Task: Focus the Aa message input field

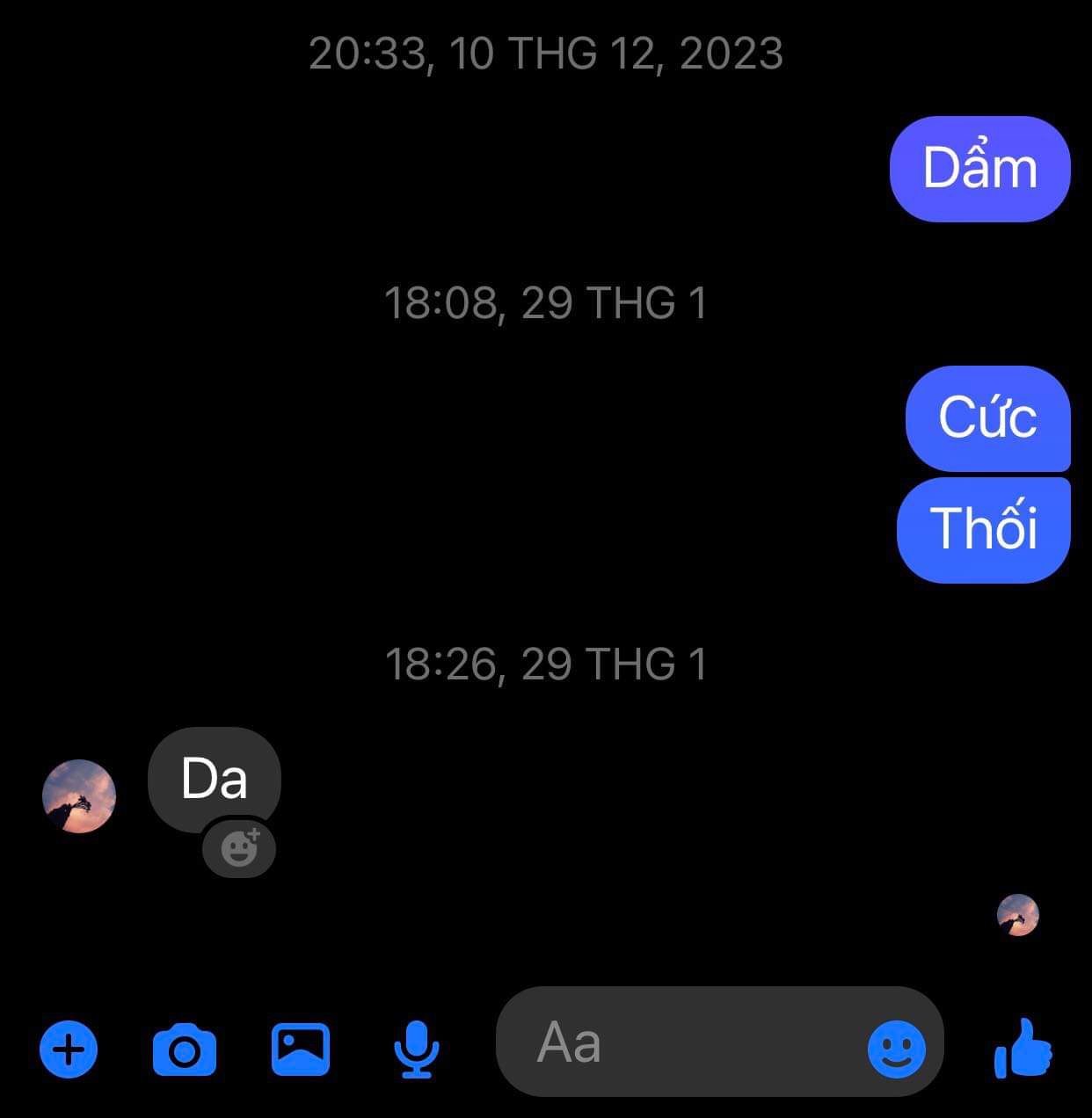Action: [x=677, y=1042]
